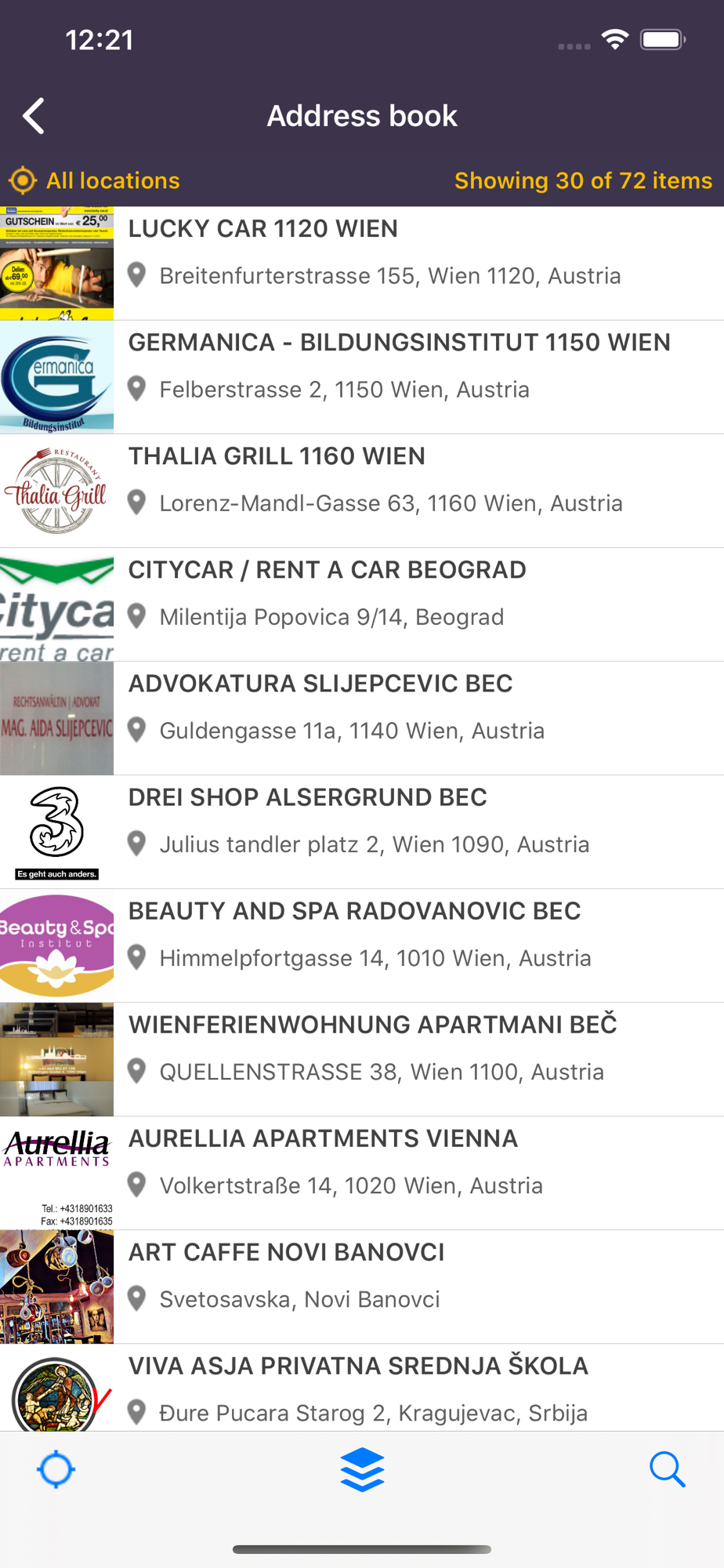Search the address book
The height and width of the screenshot is (1568, 724).
(x=667, y=1469)
